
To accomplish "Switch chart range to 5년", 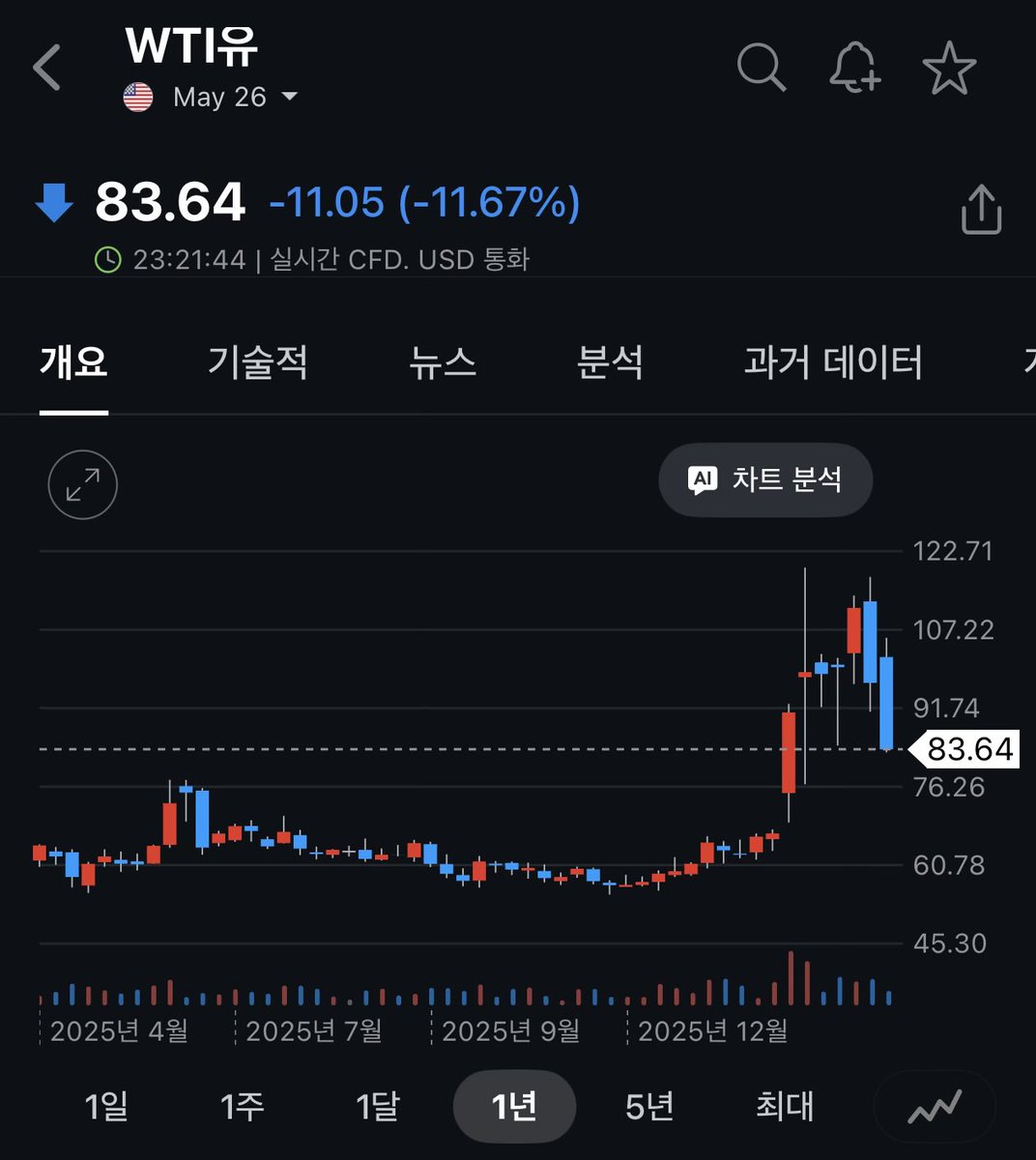I will (649, 1106).
